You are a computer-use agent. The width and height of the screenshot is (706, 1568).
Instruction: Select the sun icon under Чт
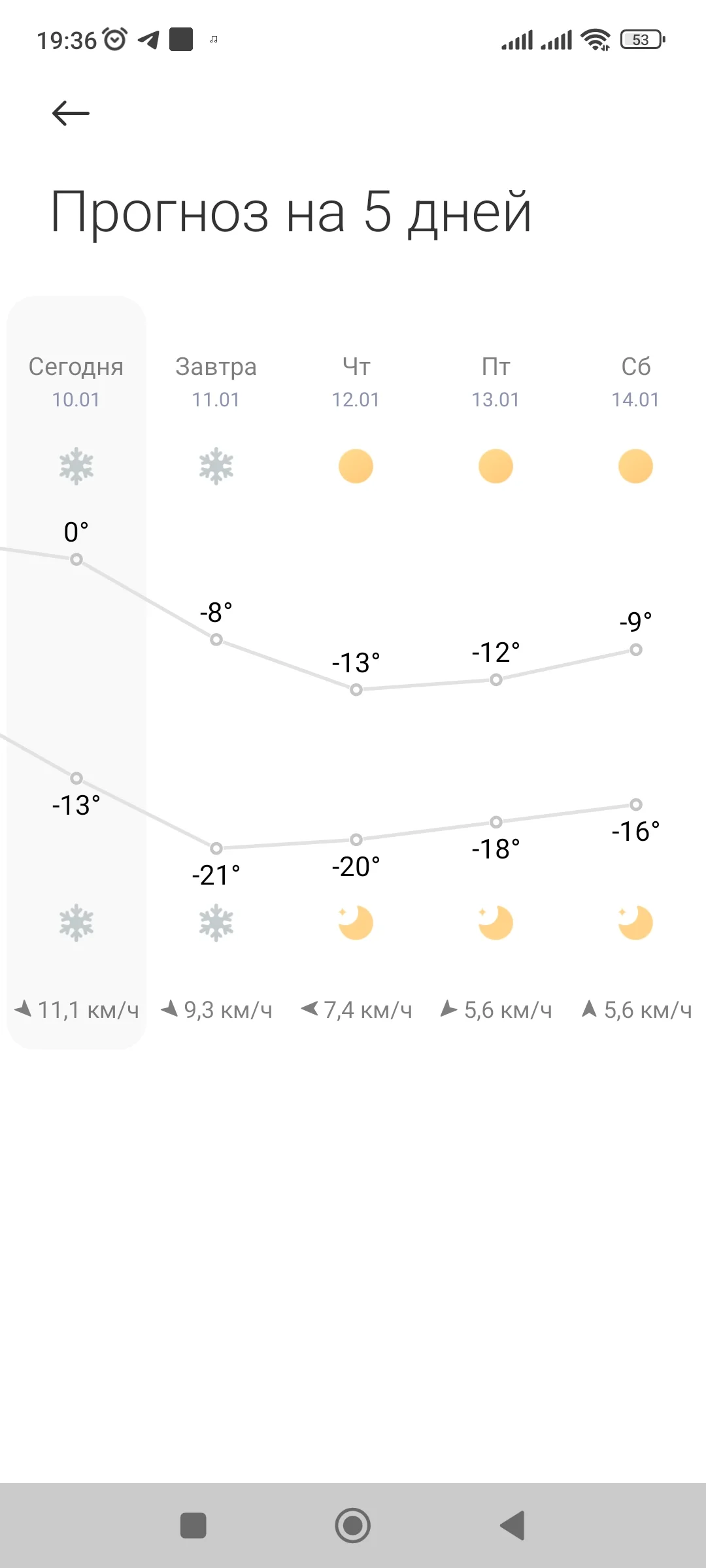[356, 465]
